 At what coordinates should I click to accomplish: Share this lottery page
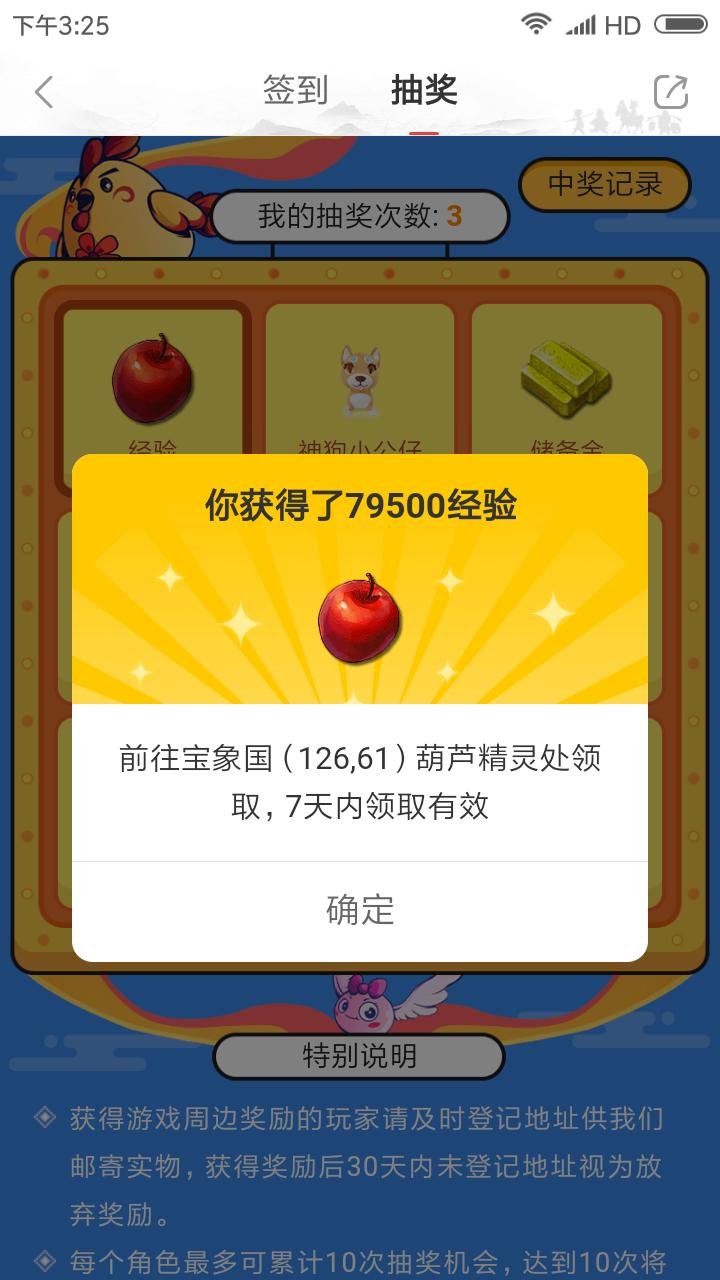pos(671,92)
